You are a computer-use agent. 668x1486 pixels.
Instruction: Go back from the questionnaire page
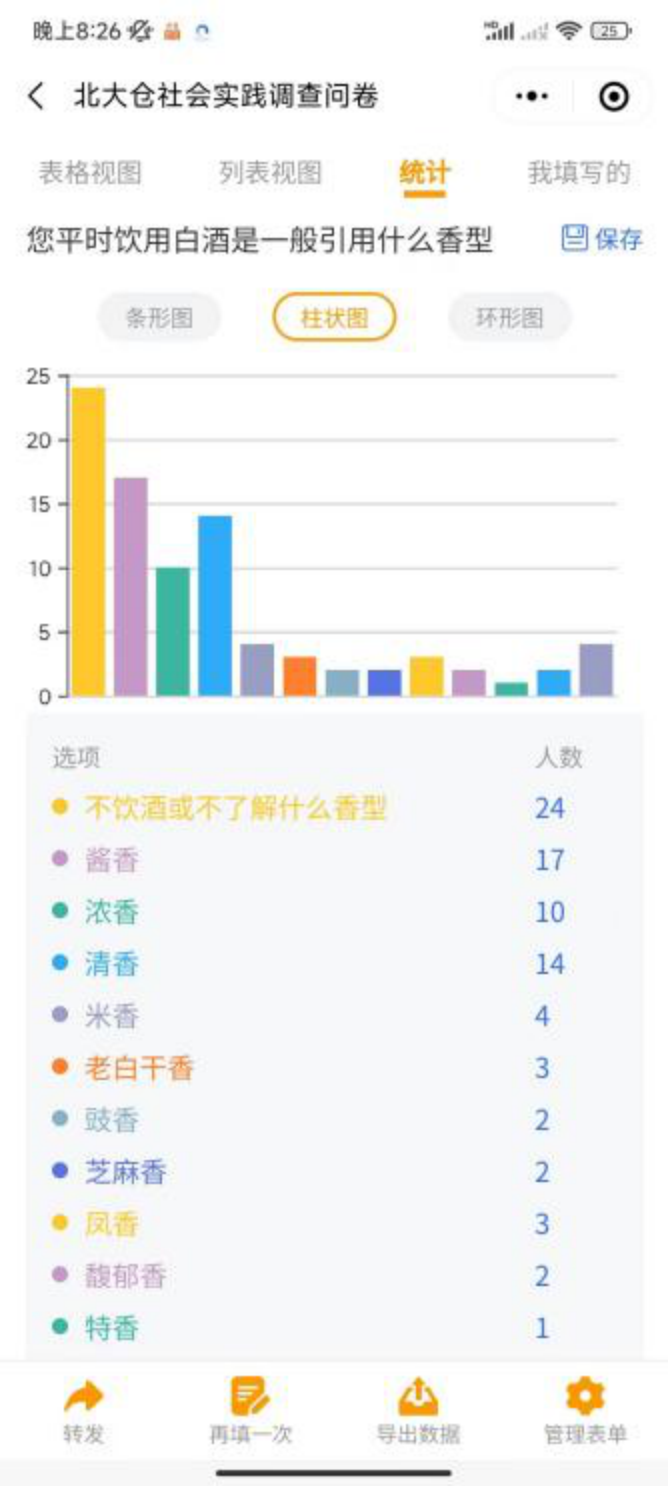[36, 96]
